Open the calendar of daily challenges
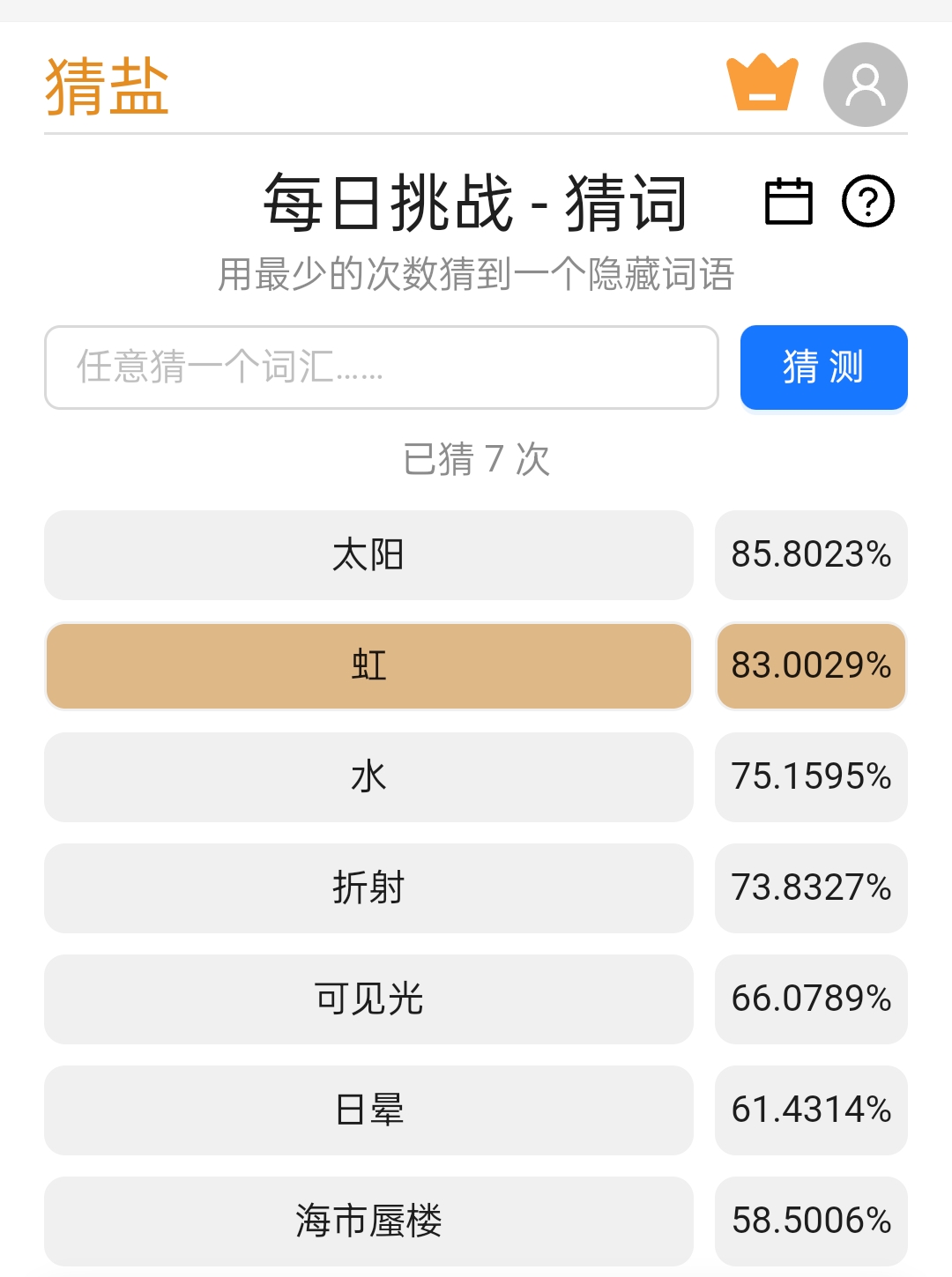This screenshot has width=952, height=1277. coord(788,202)
